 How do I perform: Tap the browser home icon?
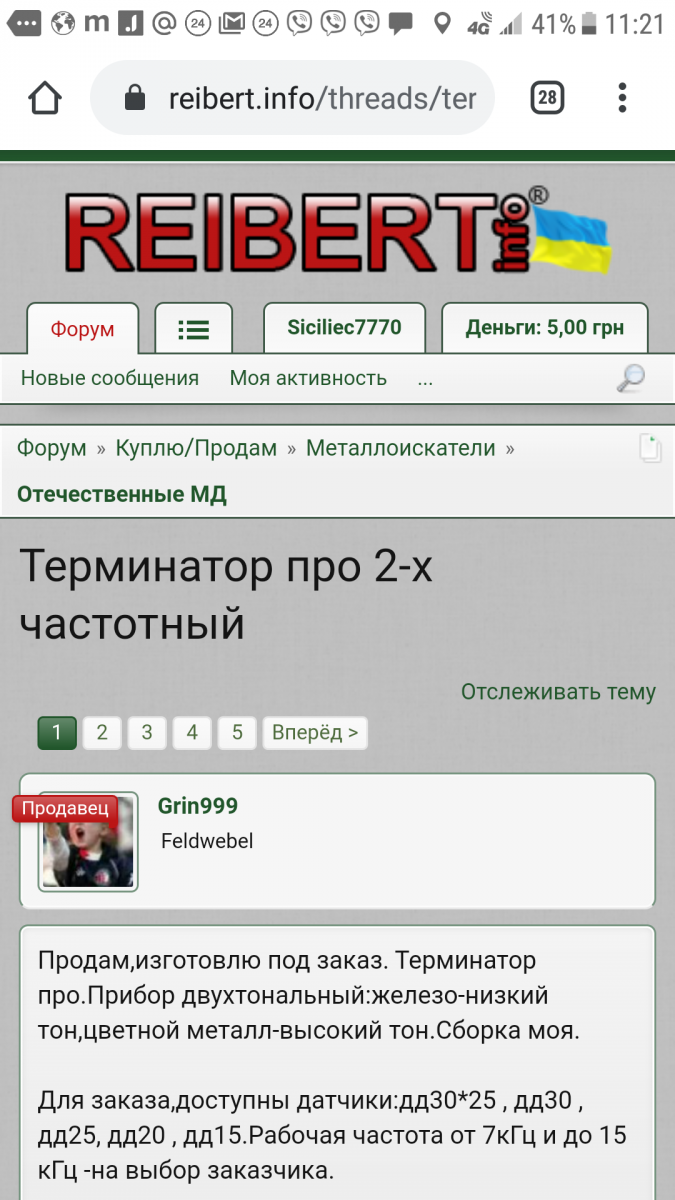(x=46, y=98)
